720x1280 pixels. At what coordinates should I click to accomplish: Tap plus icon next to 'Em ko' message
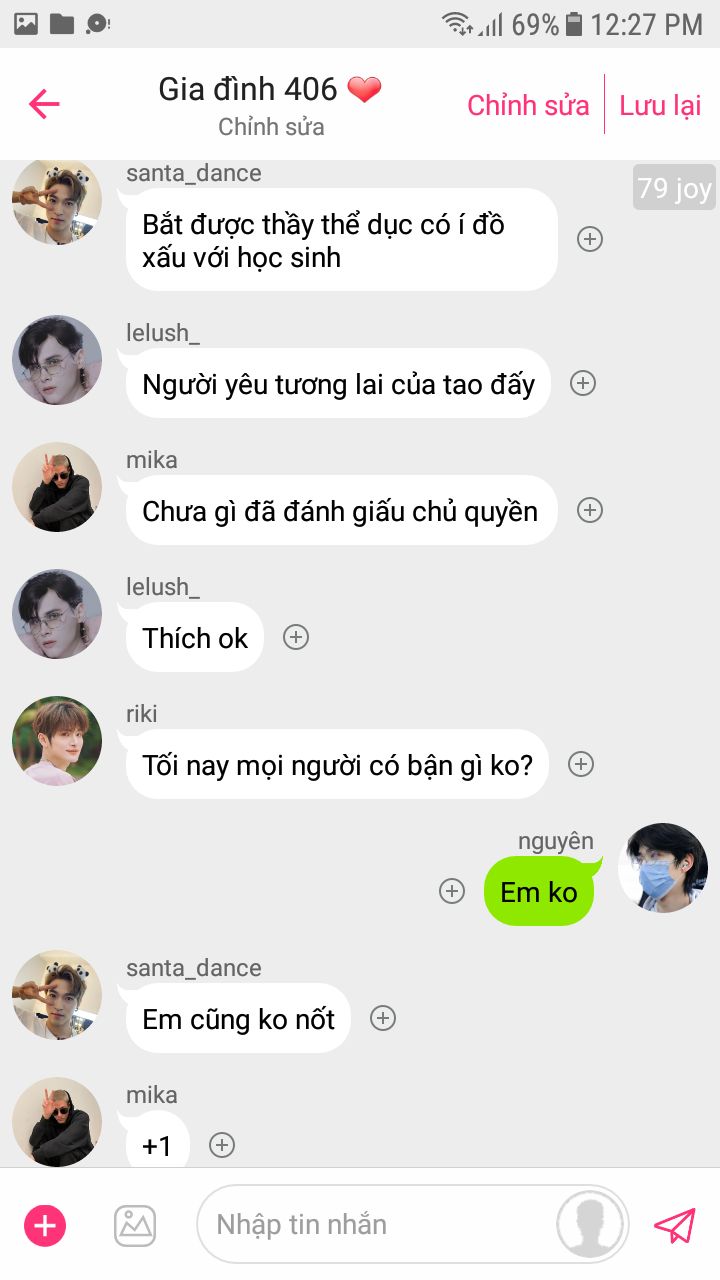point(452,891)
